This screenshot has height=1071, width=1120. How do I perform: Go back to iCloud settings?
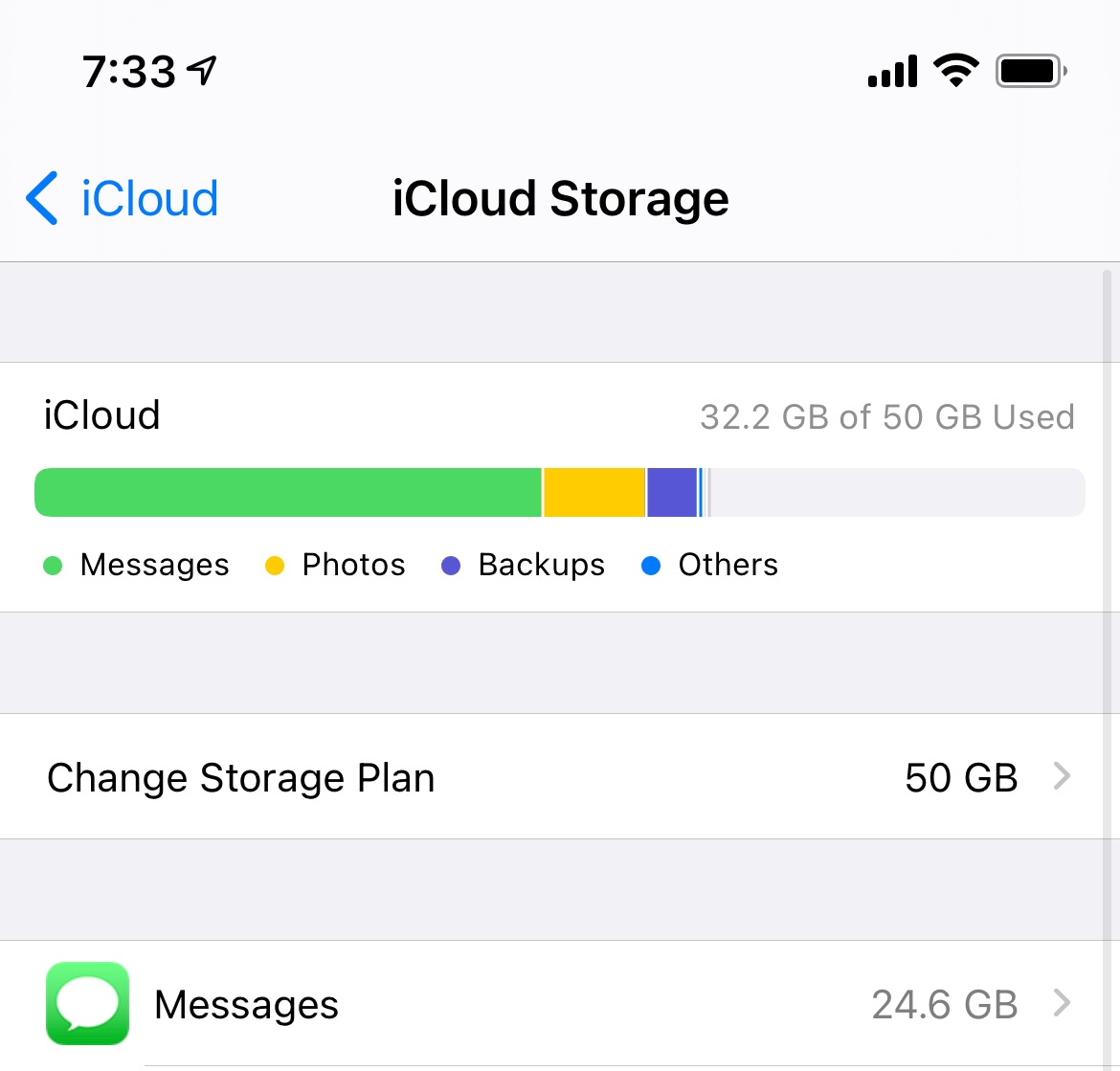[123, 199]
